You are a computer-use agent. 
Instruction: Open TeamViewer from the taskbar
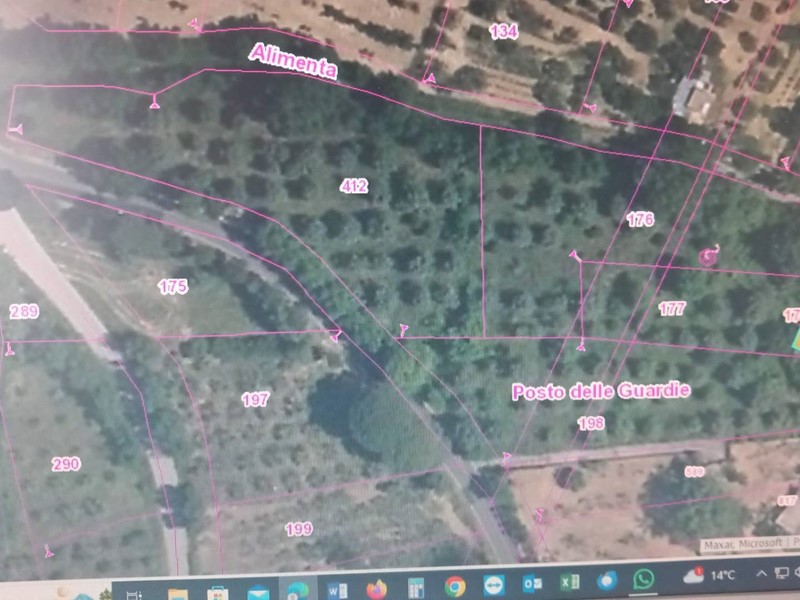[x=494, y=586]
